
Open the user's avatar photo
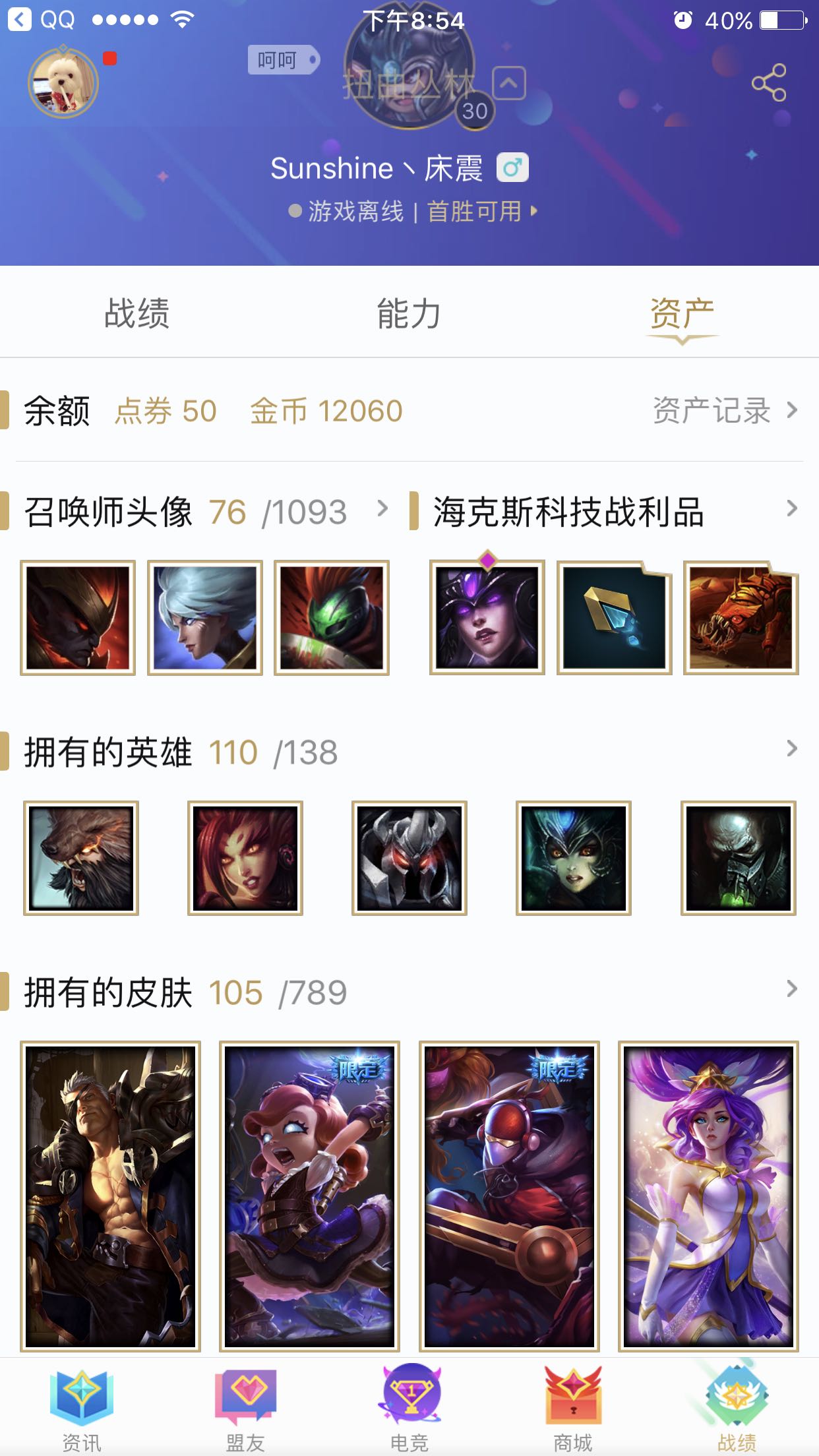63,83
